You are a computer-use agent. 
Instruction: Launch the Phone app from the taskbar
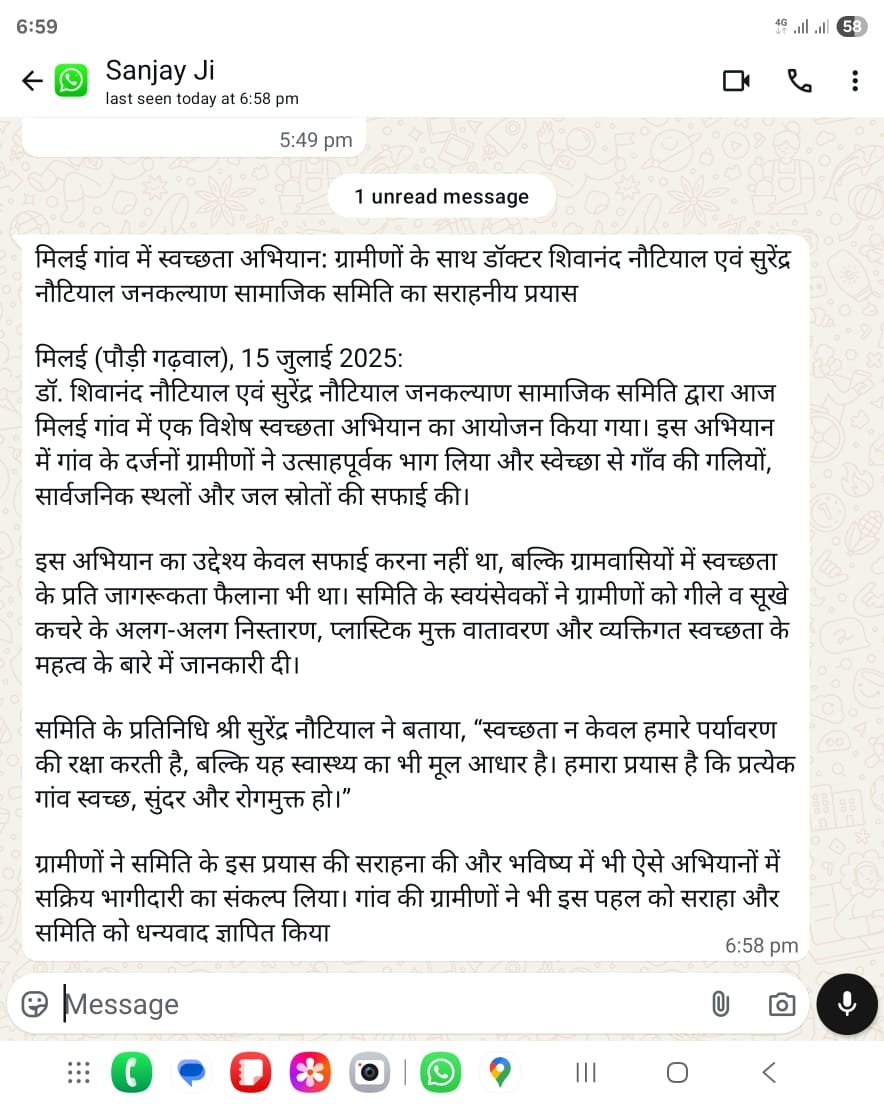[x=131, y=1073]
